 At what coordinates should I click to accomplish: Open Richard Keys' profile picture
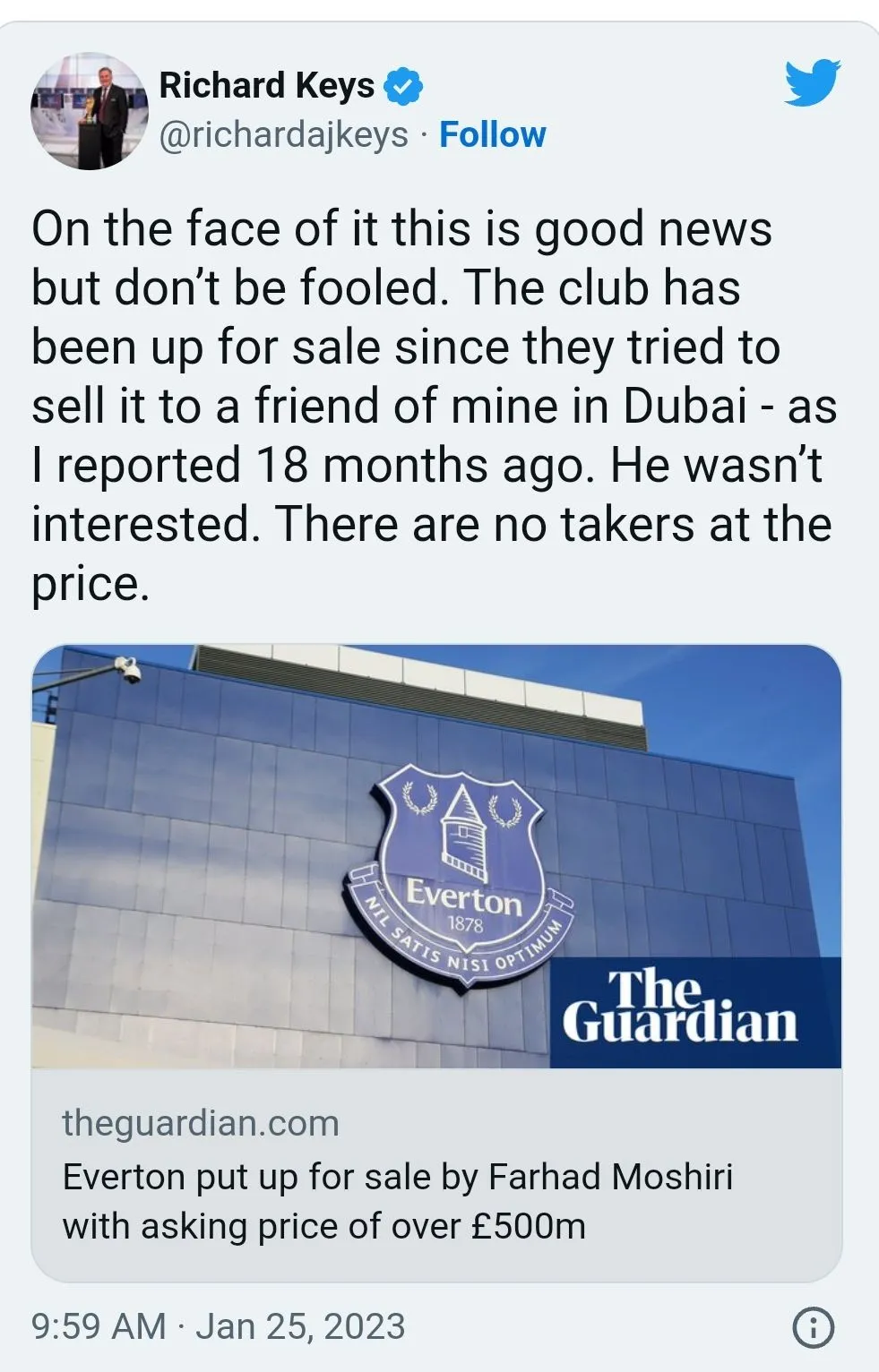tap(90, 111)
